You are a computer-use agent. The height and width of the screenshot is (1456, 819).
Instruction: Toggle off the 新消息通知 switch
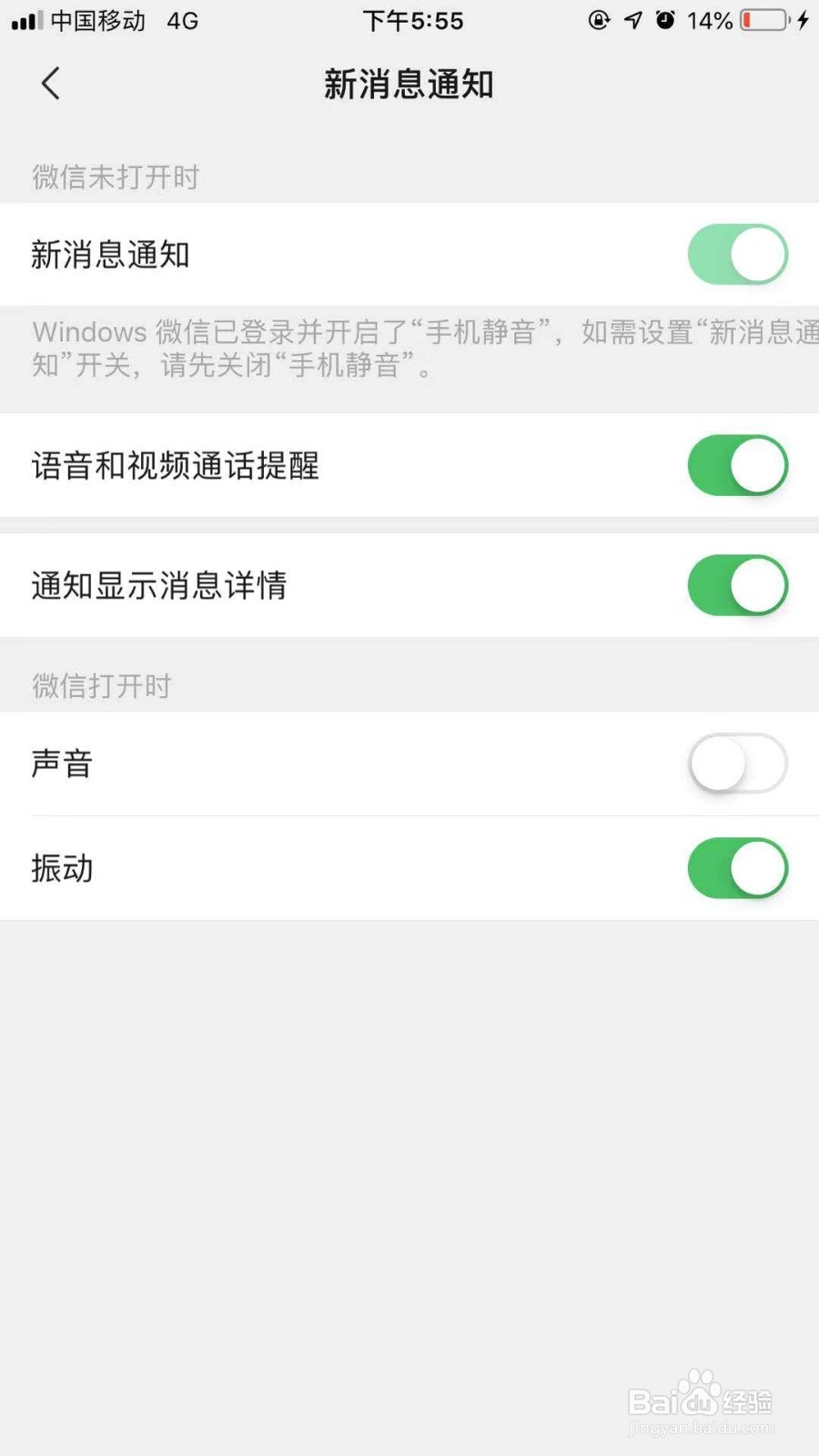tap(737, 255)
